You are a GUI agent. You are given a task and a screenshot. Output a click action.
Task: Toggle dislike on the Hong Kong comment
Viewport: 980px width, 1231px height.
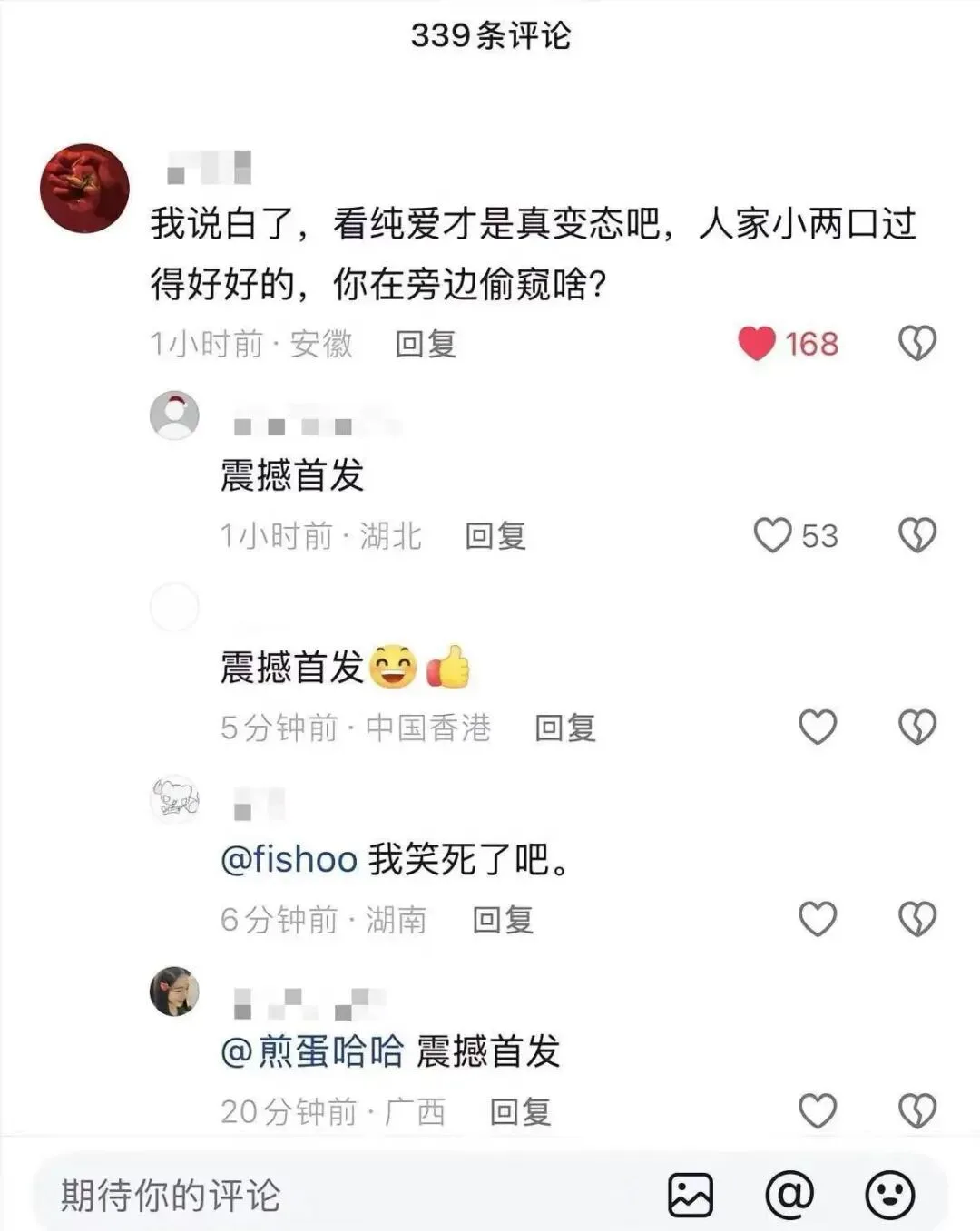click(919, 726)
